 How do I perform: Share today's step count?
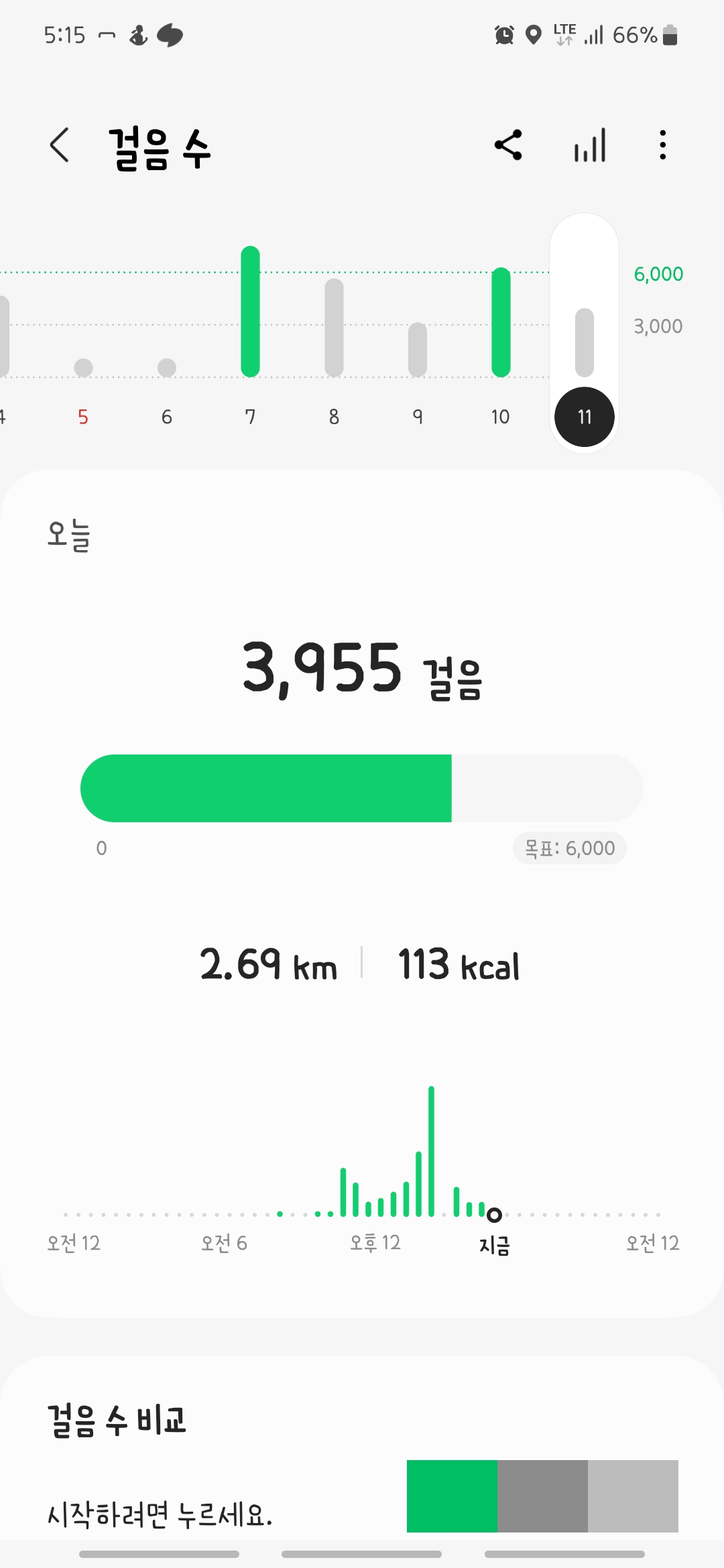pyautogui.click(x=508, y=145)
